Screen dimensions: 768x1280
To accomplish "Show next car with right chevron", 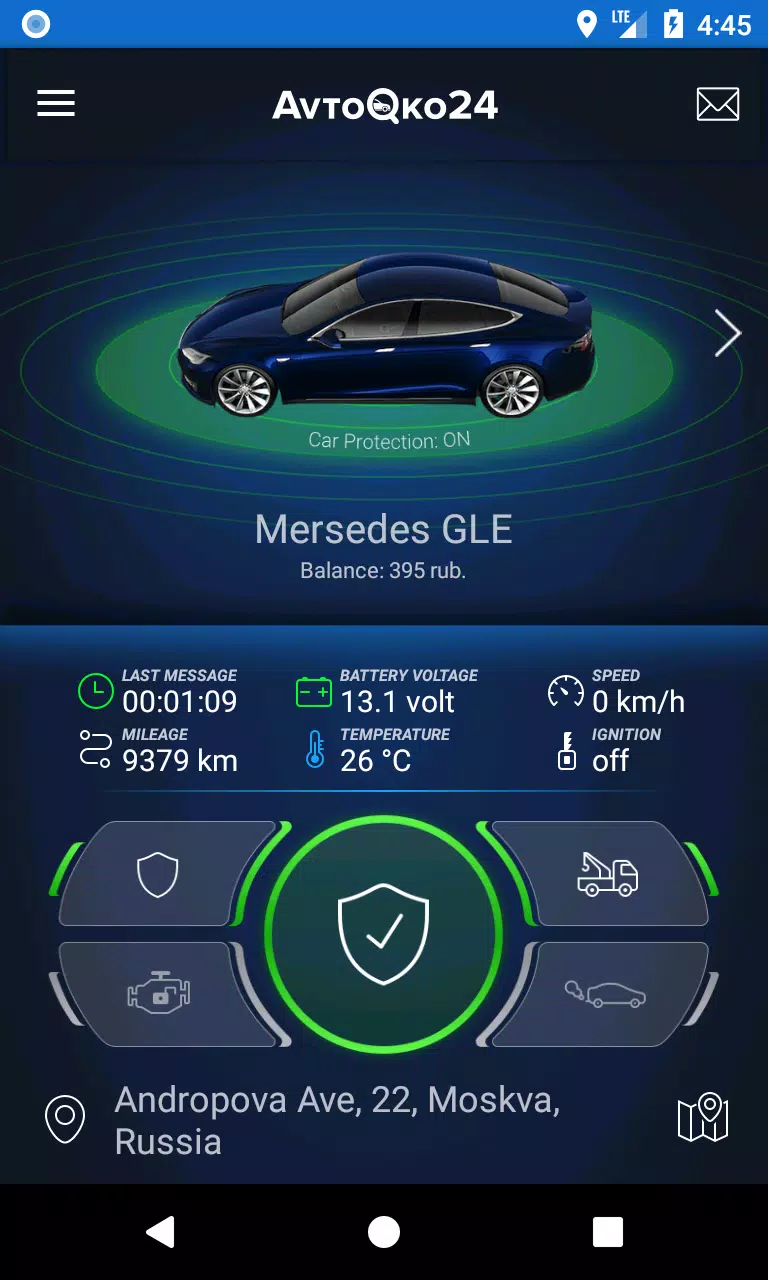I will [727, 333].
